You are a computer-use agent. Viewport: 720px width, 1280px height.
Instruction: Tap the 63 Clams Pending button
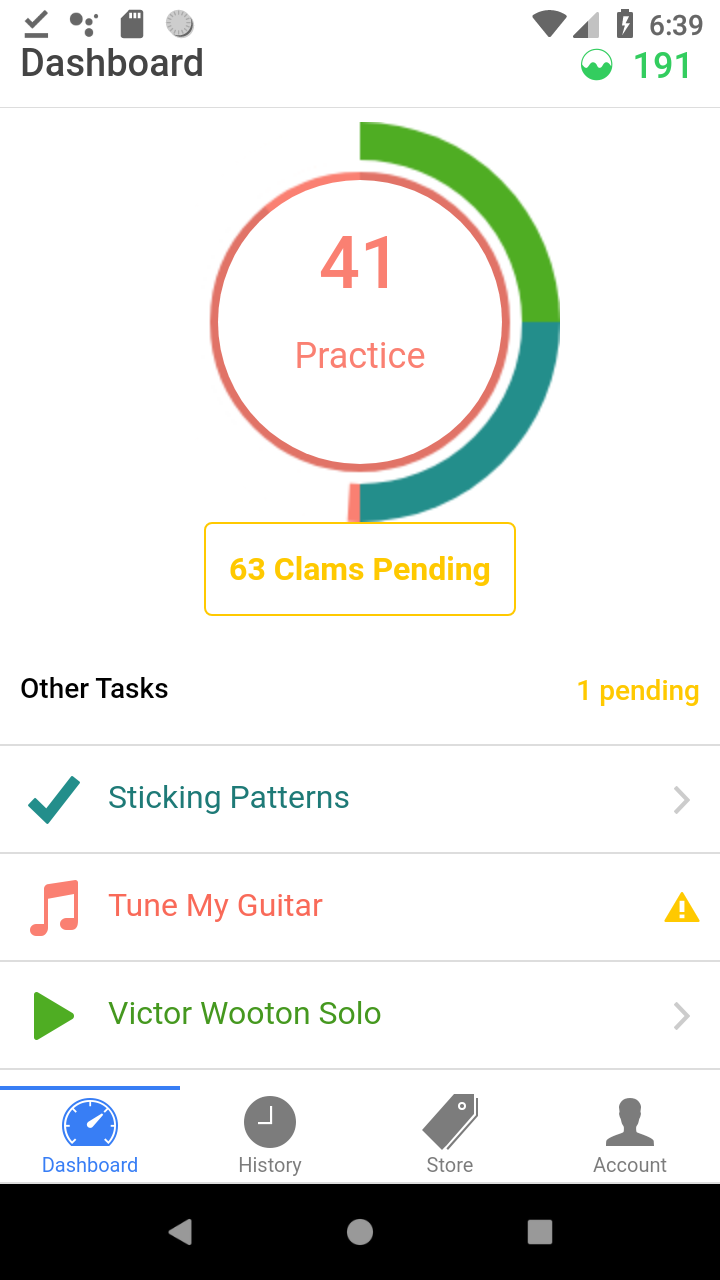[360, 569]
